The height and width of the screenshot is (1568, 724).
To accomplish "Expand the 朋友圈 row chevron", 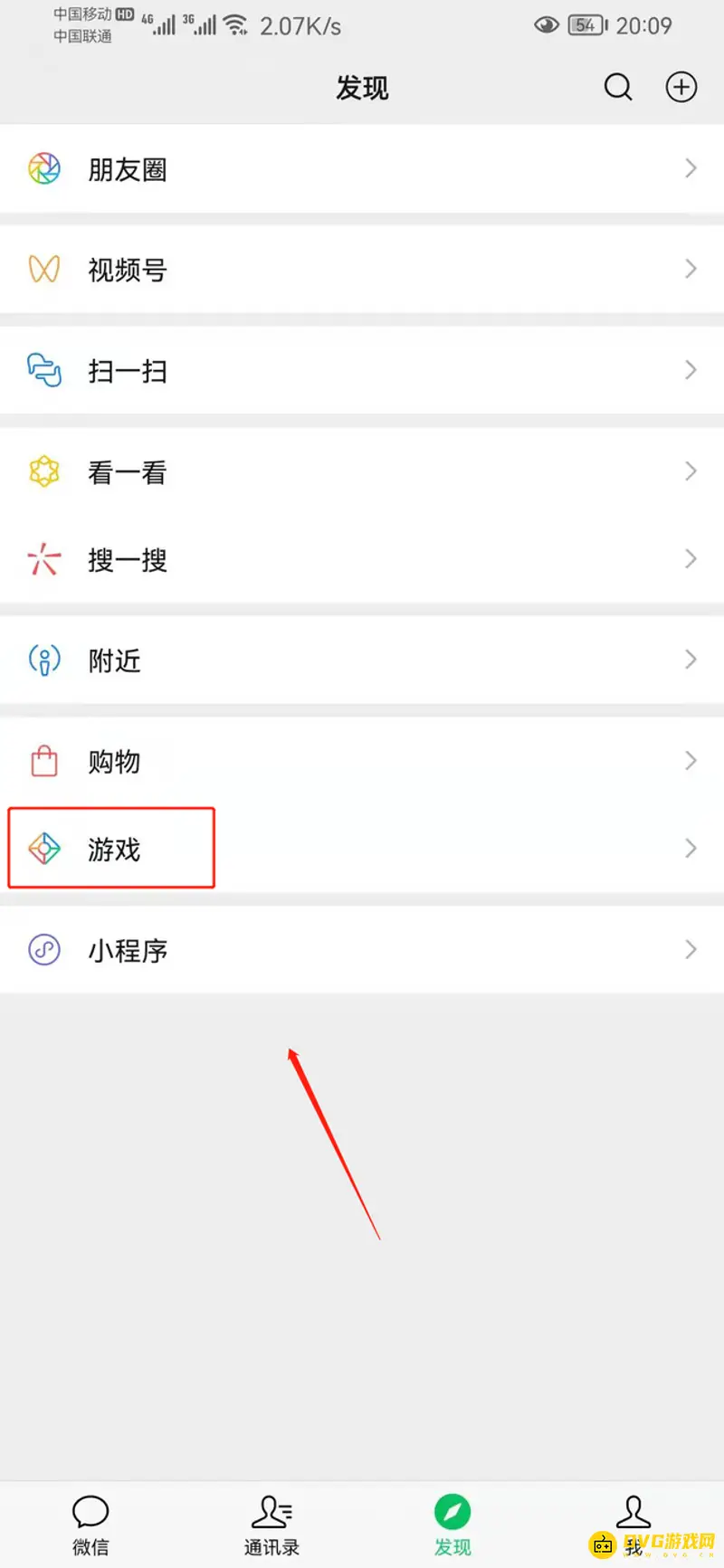I will click(691, 169).
